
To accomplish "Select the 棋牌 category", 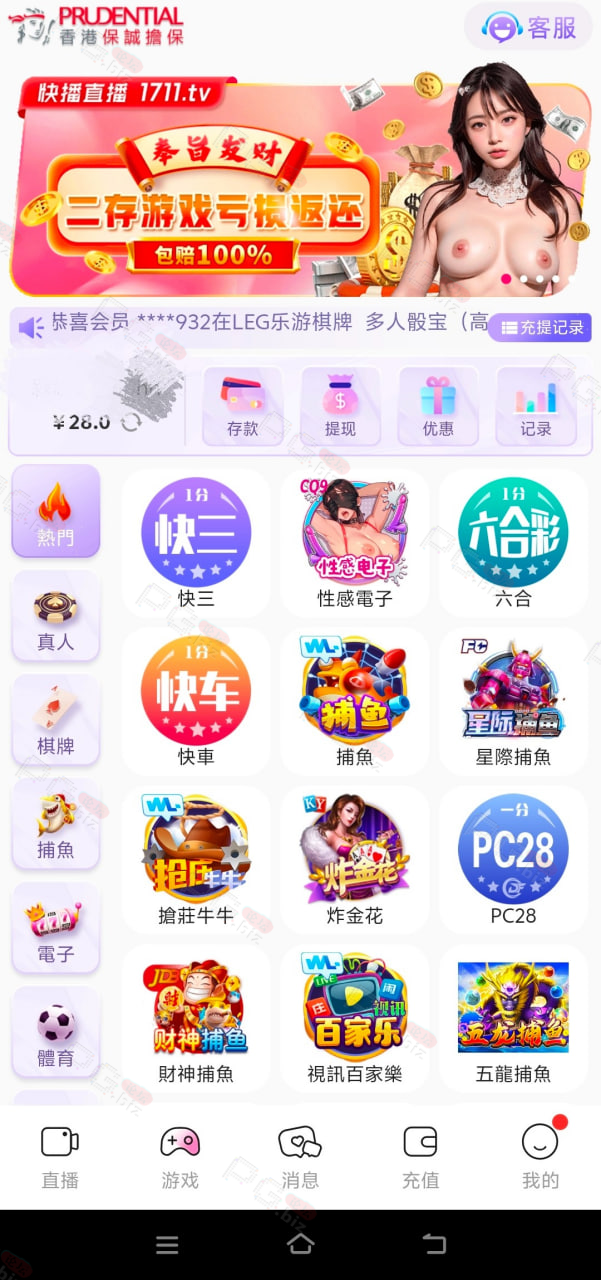I will [x=56, y=720].
